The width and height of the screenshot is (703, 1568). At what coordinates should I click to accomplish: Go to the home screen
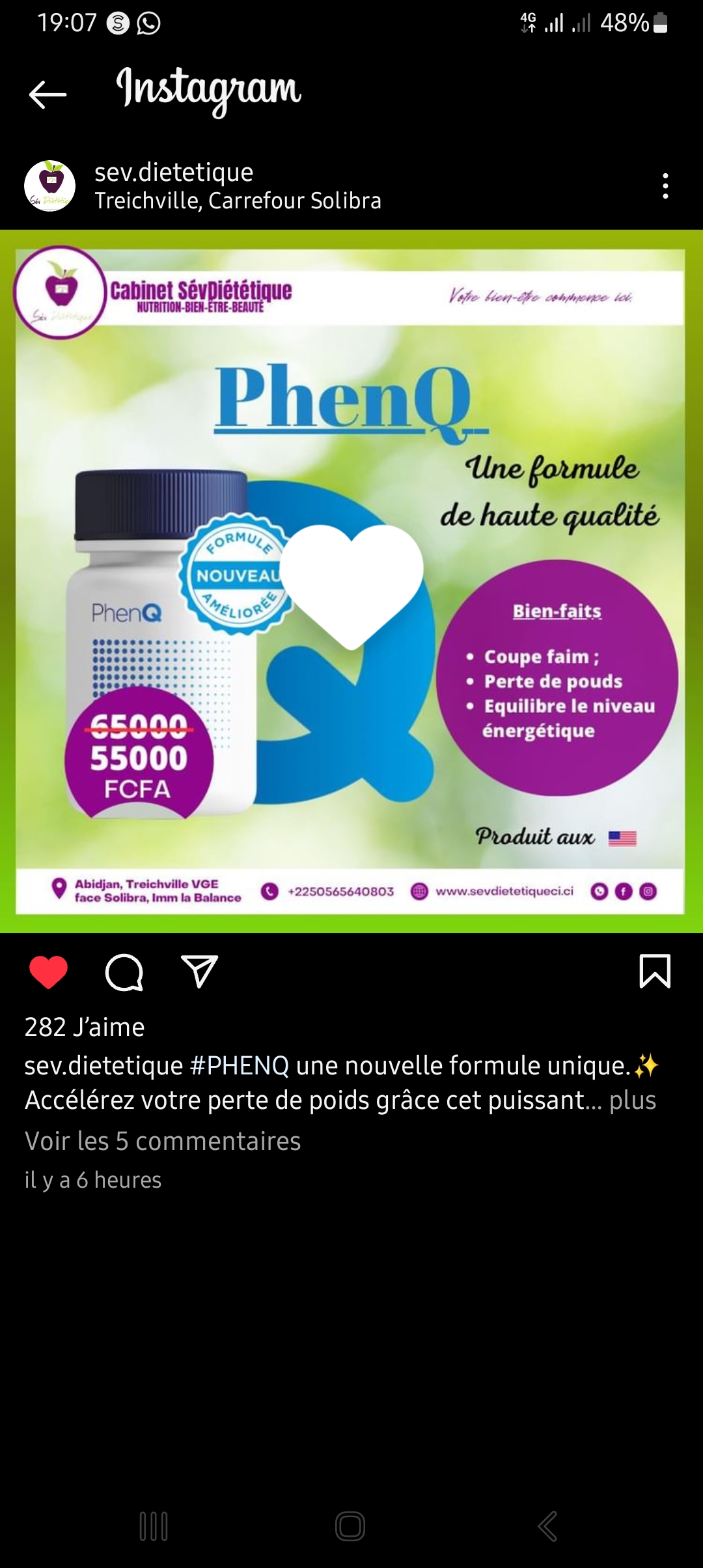coord(350,1526)
